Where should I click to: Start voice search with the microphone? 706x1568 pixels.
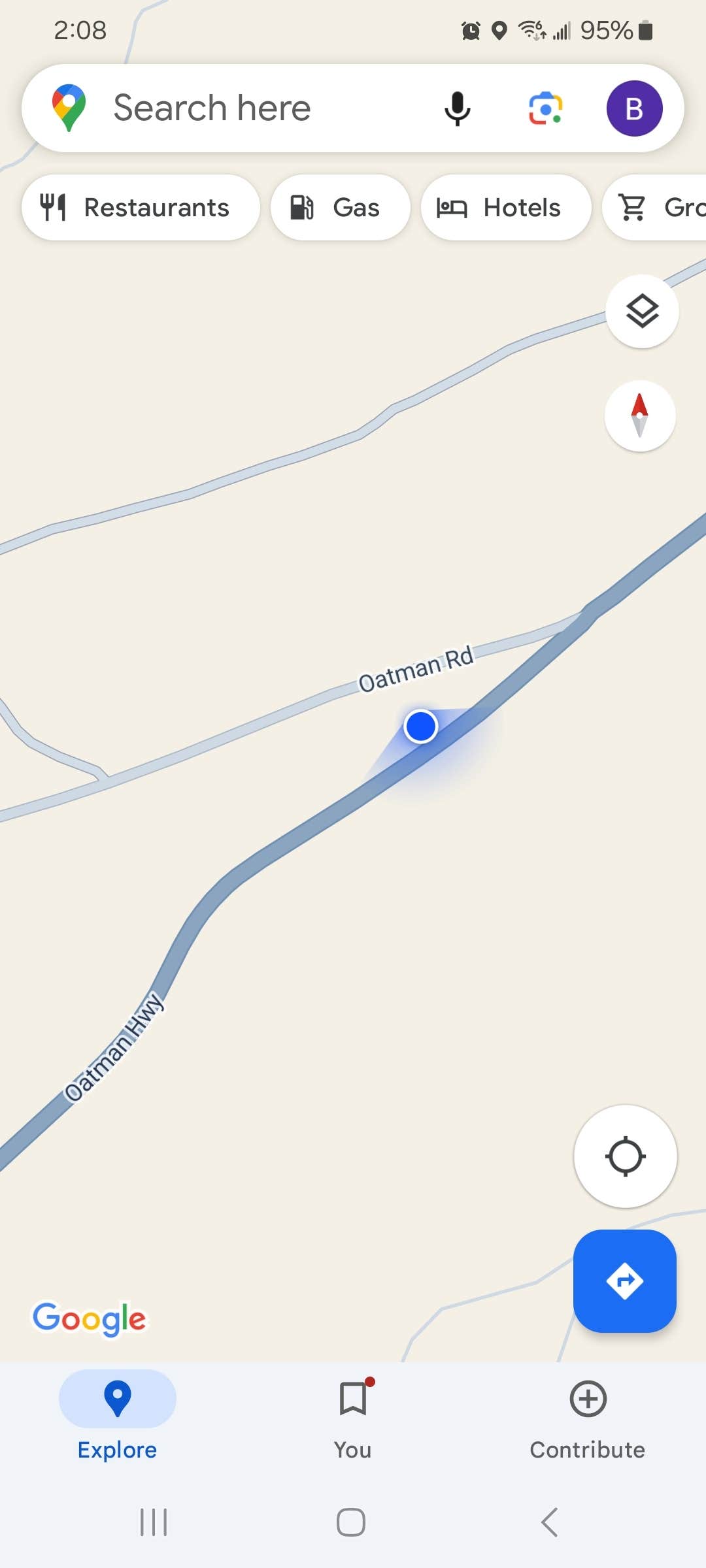pos(457,108)
